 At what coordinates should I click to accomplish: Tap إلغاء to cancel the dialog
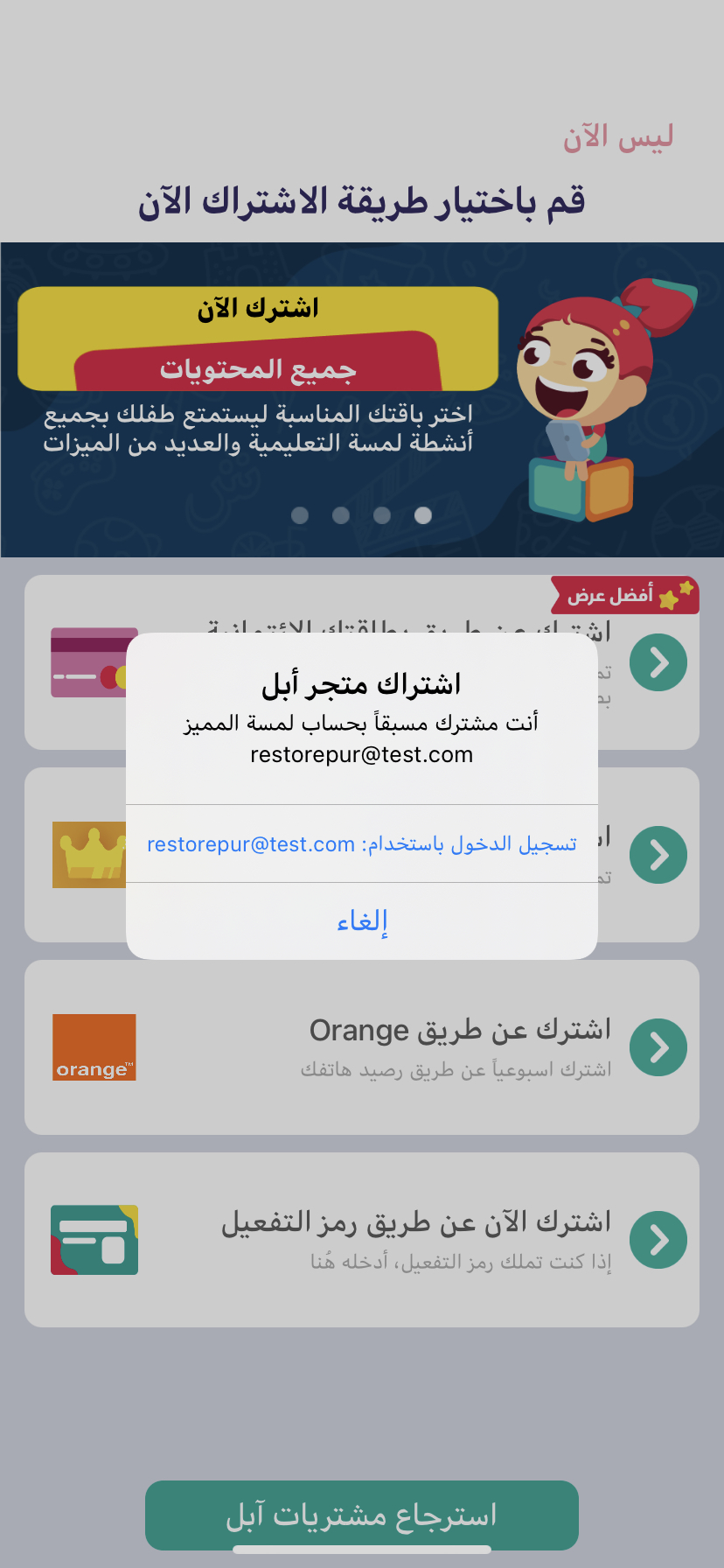click(361, 920)
